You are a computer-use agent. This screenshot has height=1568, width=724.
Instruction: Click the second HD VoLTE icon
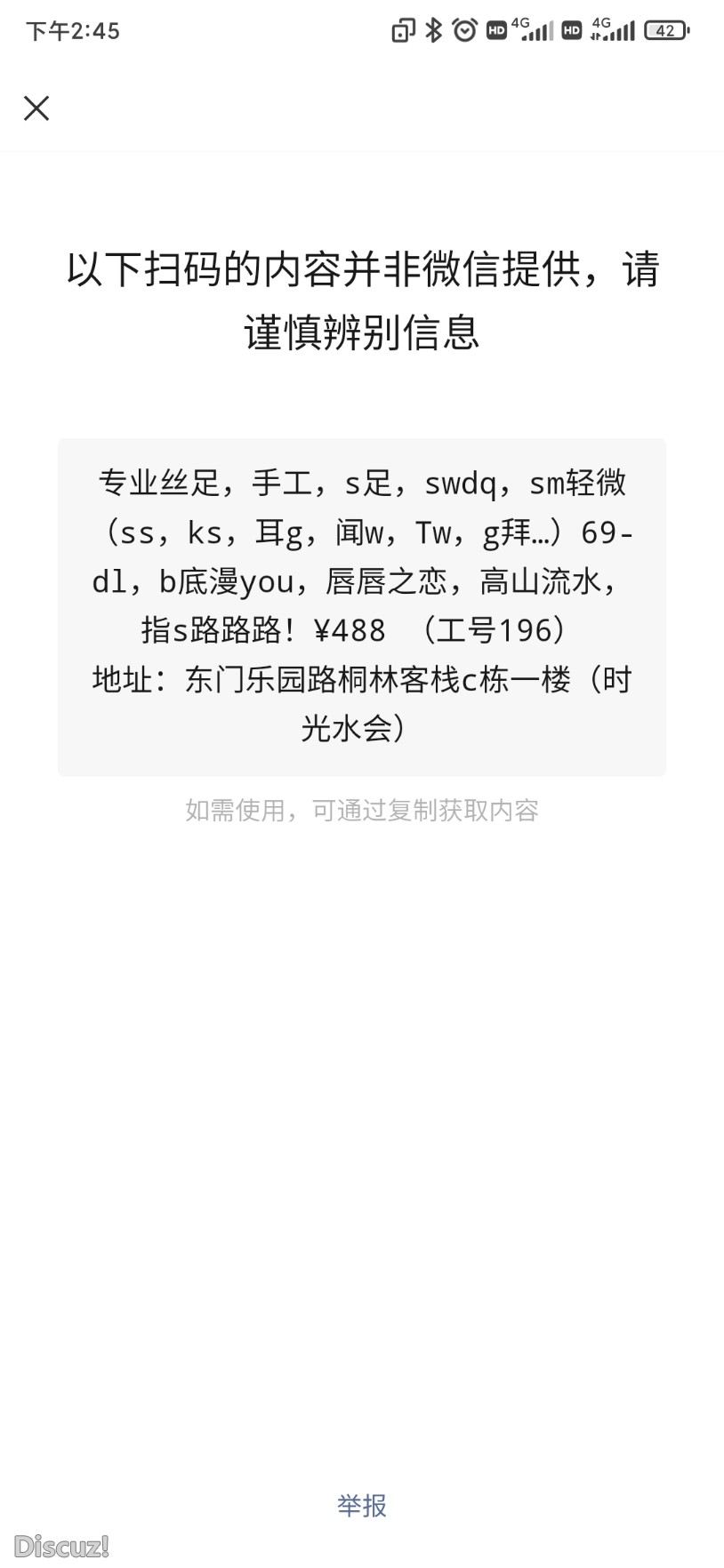pos(573,29)
